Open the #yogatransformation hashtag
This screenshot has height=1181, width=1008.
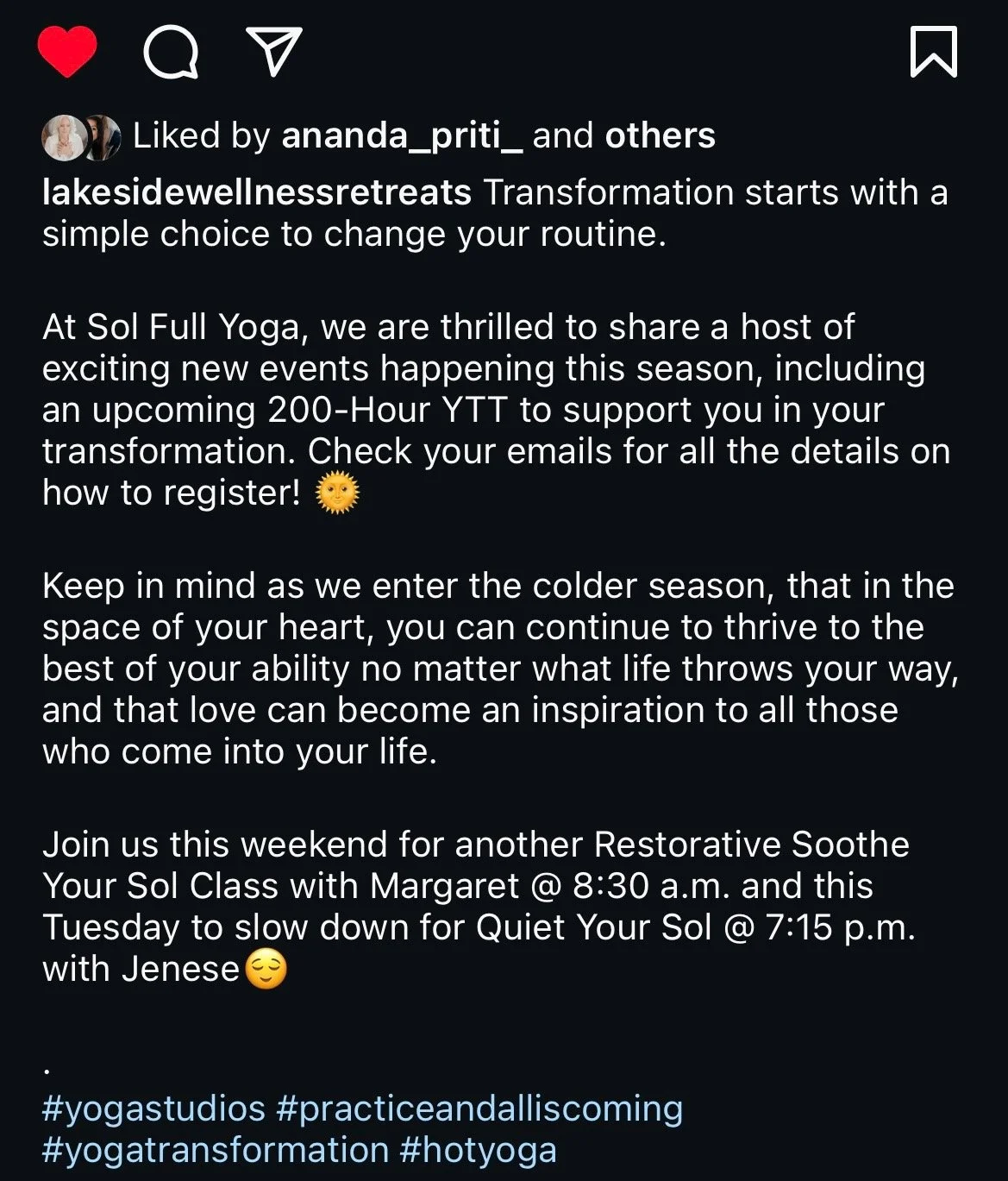point(216,1151)
